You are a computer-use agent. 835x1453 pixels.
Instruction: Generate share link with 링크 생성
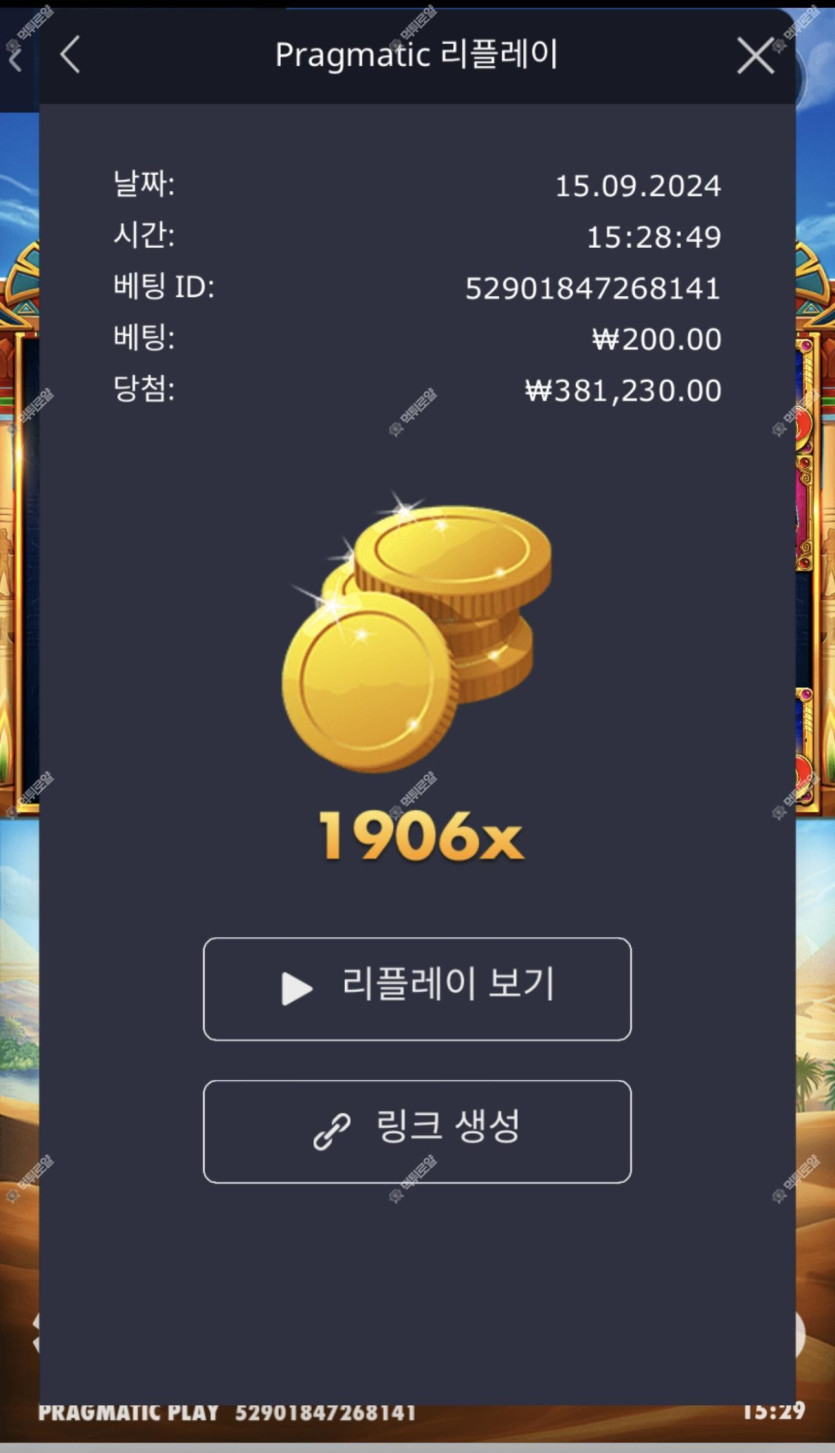(x=417, y=1131)
